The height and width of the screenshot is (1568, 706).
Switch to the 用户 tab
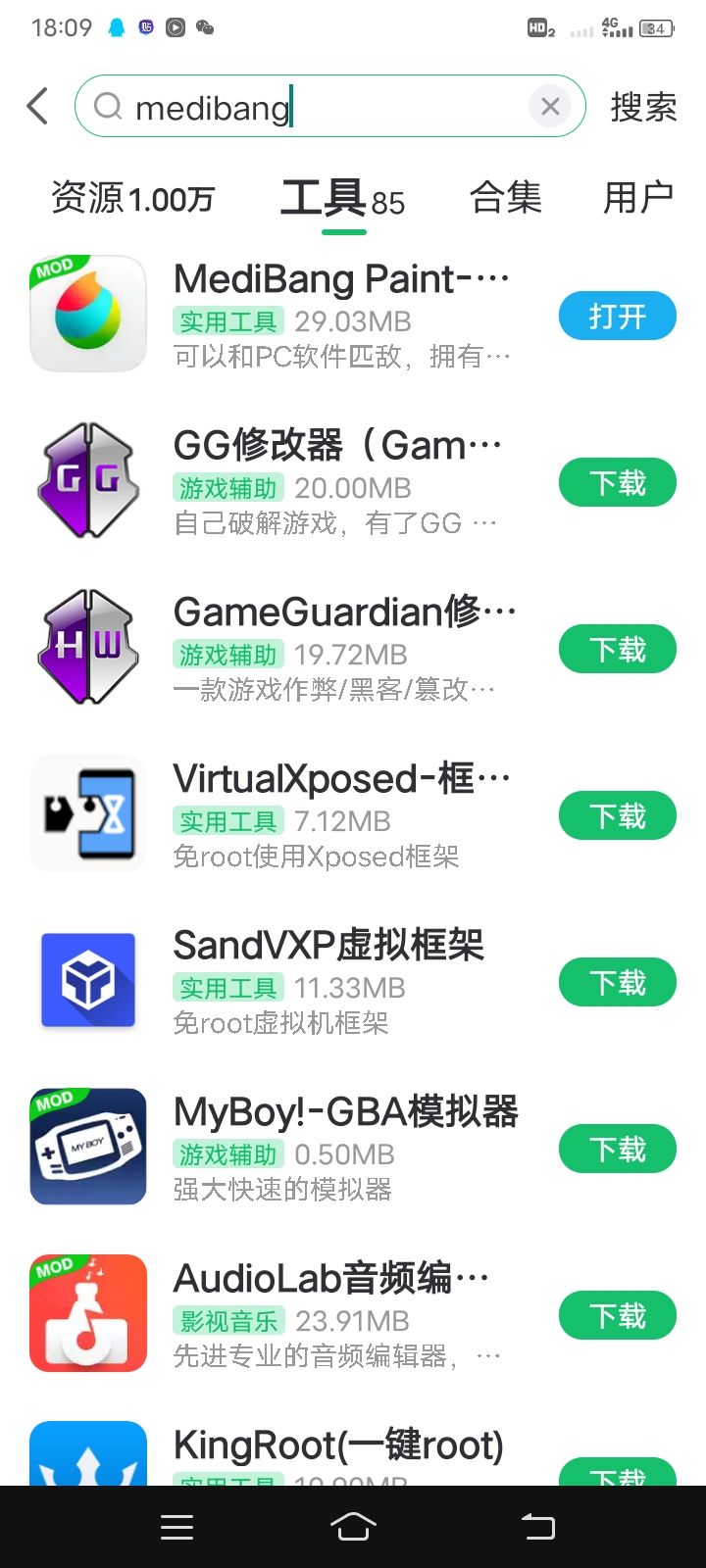pos(639,198)
